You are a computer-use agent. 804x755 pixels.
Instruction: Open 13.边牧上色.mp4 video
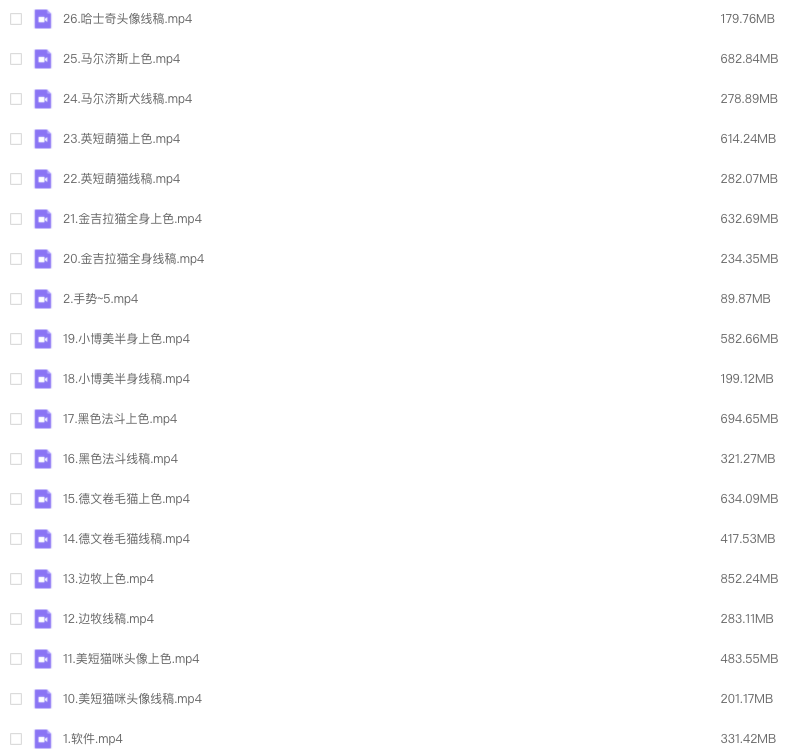108,579
